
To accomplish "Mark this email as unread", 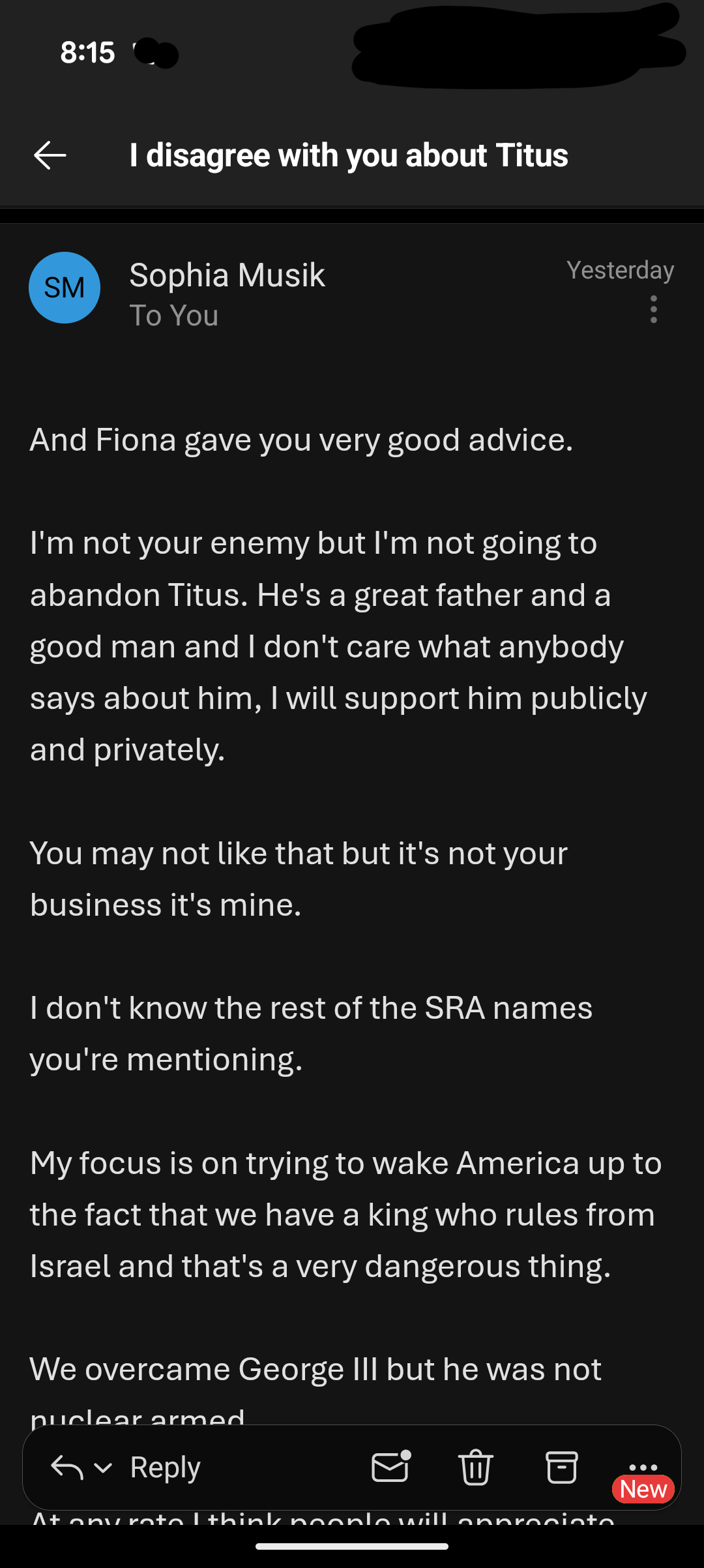I will pos(390,1467).
